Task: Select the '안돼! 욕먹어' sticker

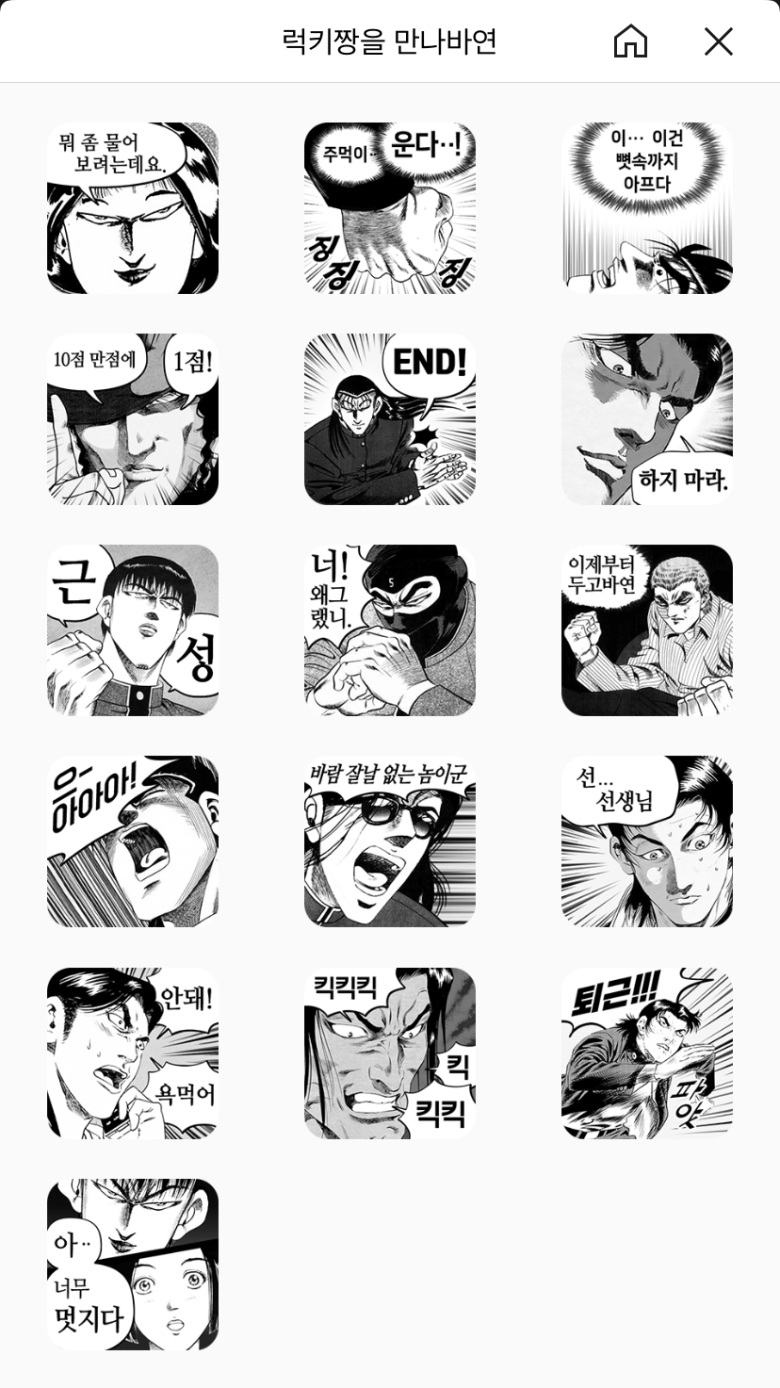Action: point(133,1052)
